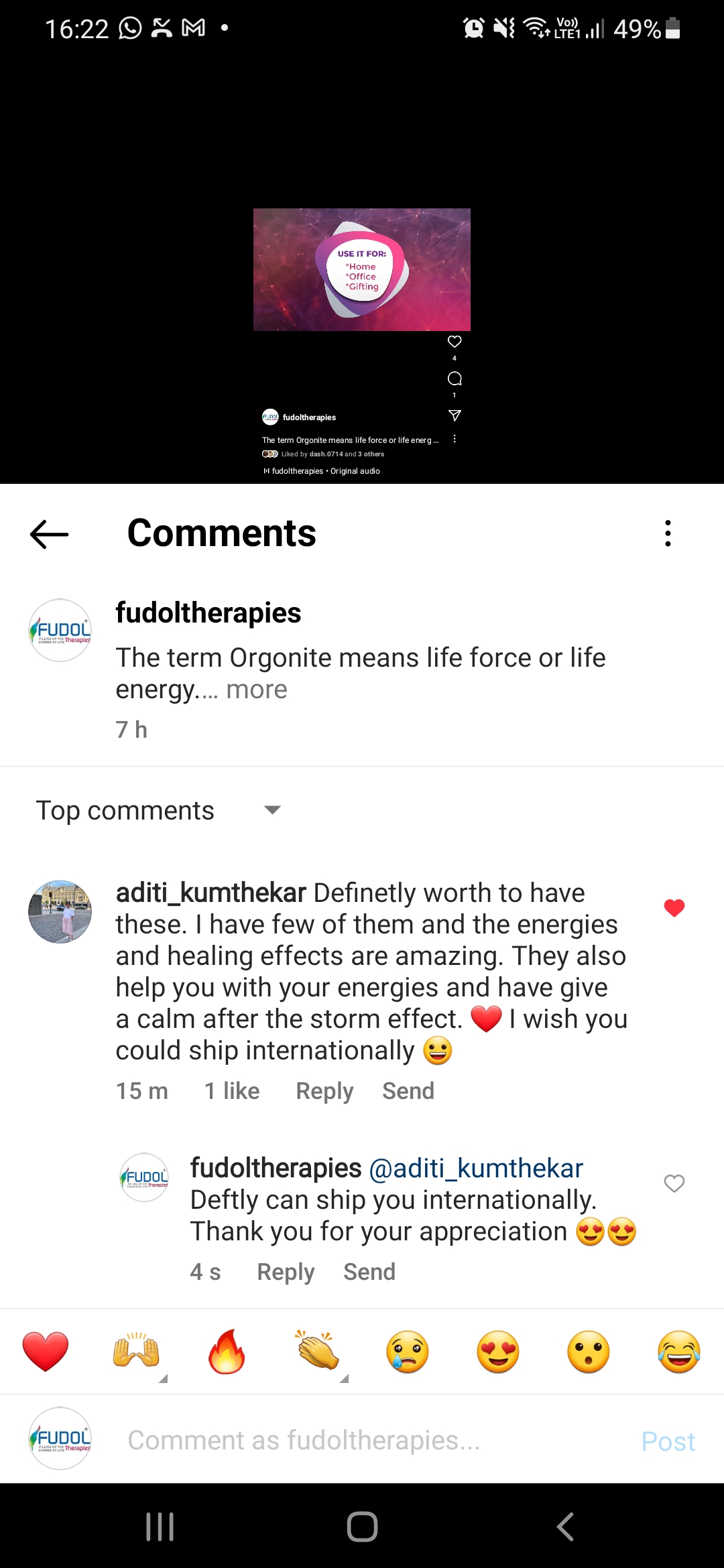This screenshot has width=724, height=1568.
Task: Insert the laughing-with-tears quick emoji
Action: tap(678, 1352)
